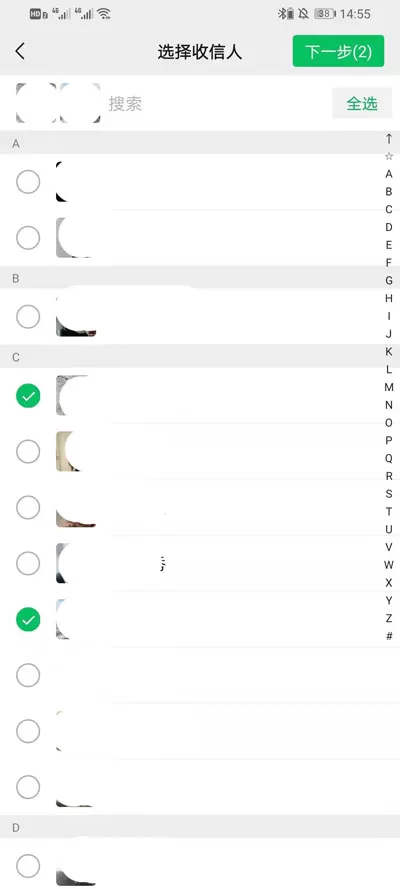
Task: Jump to starred contacts via index star
Action: [389, 156]
